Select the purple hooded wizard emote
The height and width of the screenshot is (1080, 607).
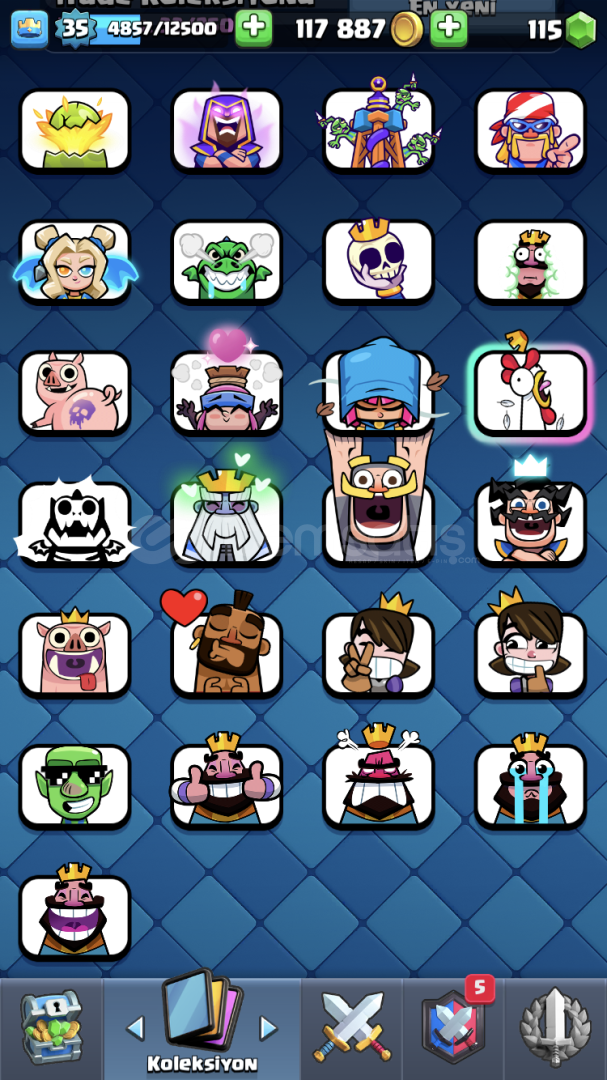point(227,131)
